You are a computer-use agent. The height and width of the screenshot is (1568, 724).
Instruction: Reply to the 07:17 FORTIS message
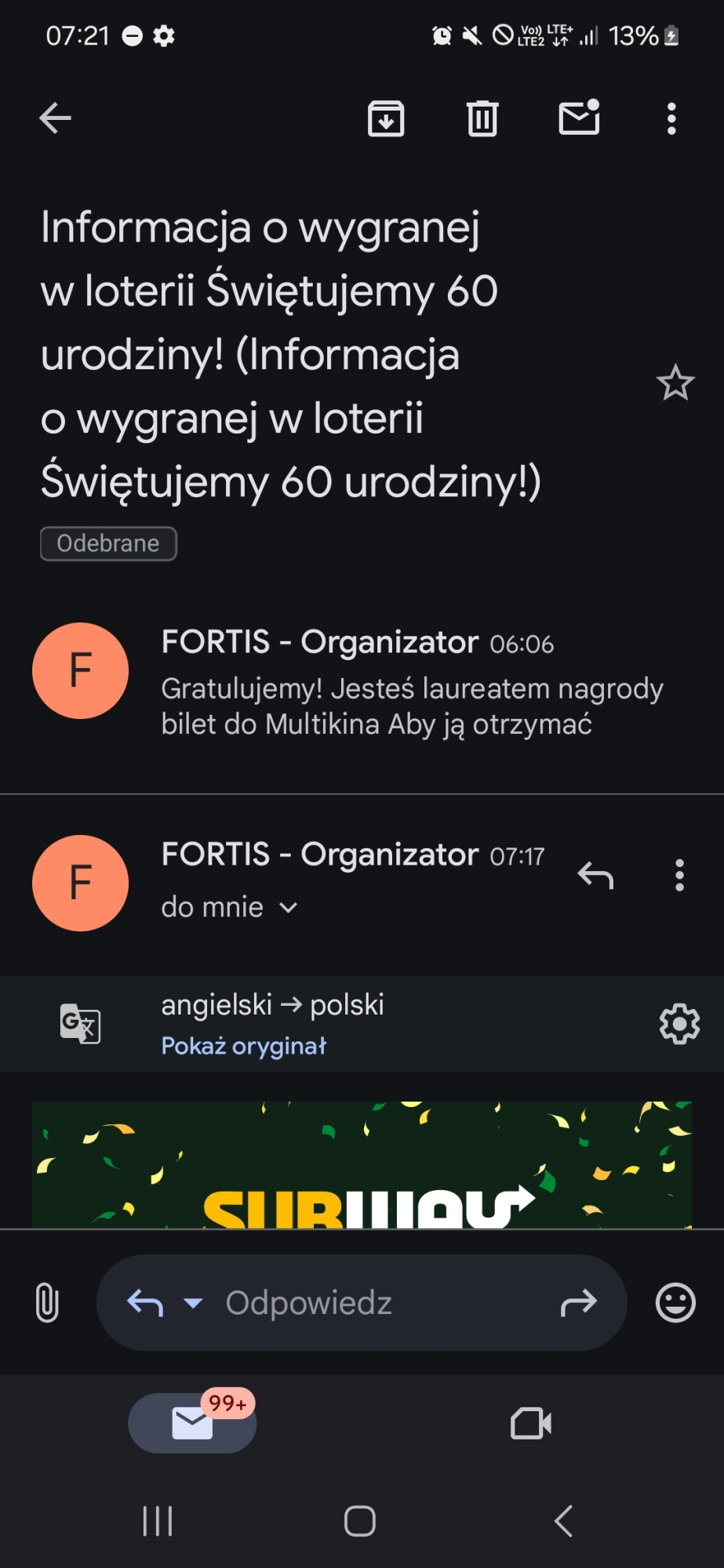coord(595,875)
